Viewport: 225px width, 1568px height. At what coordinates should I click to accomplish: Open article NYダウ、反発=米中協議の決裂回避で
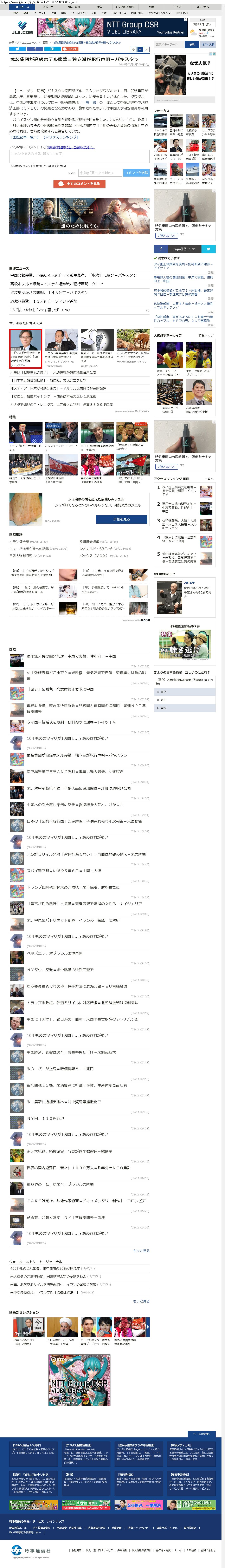(60, 970)
